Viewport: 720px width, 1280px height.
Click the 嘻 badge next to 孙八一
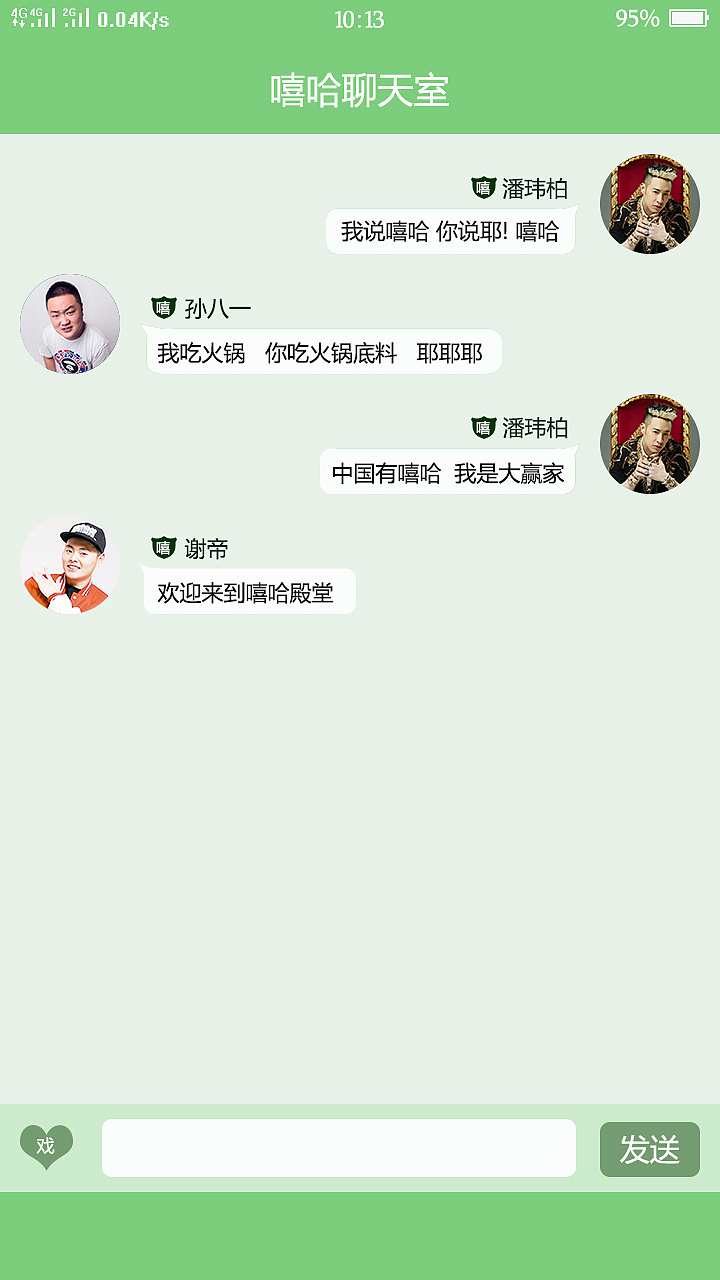pyautogui.click(x=164, y=307)
